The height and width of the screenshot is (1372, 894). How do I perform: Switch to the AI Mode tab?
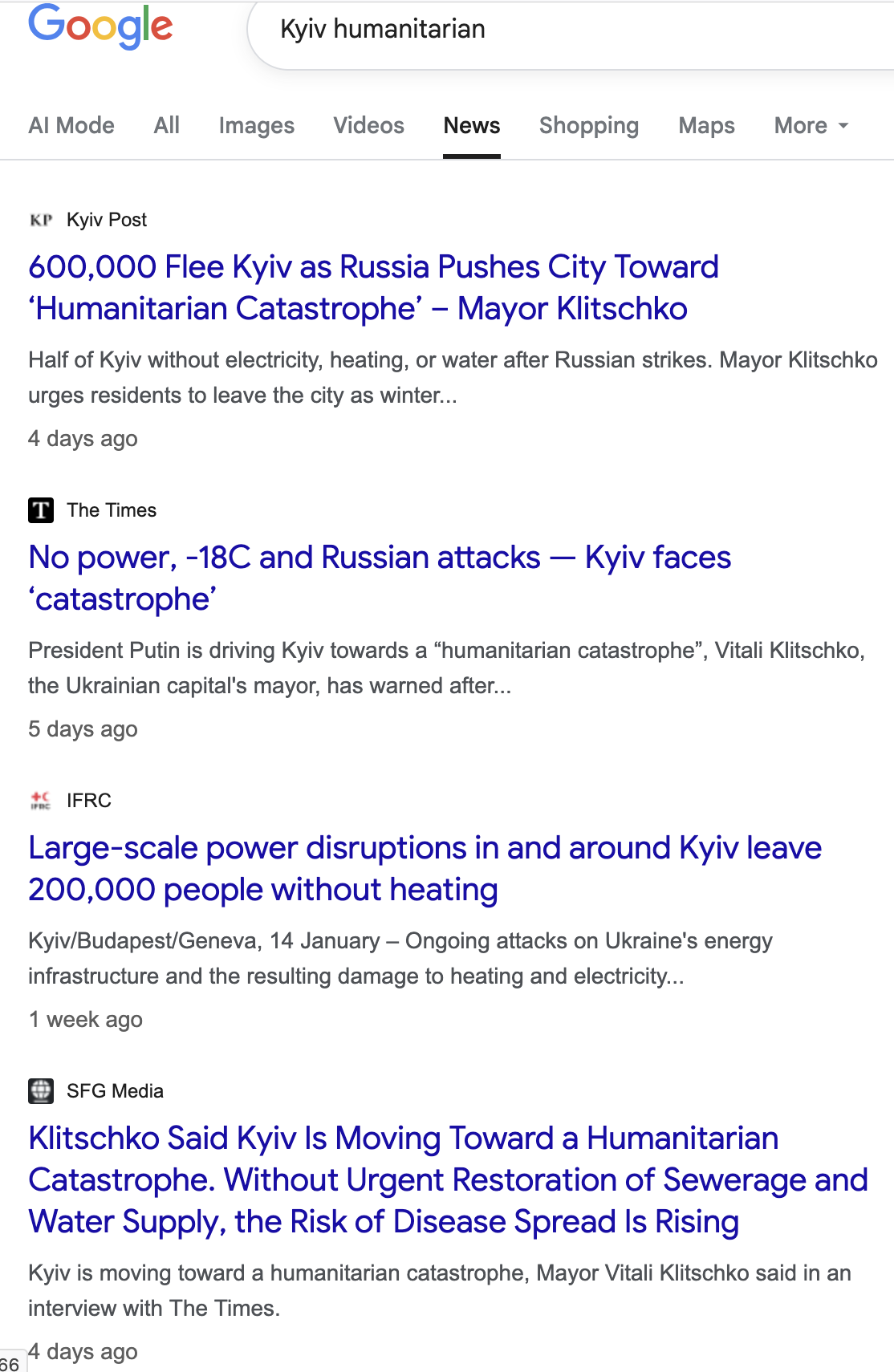(71, 126)
